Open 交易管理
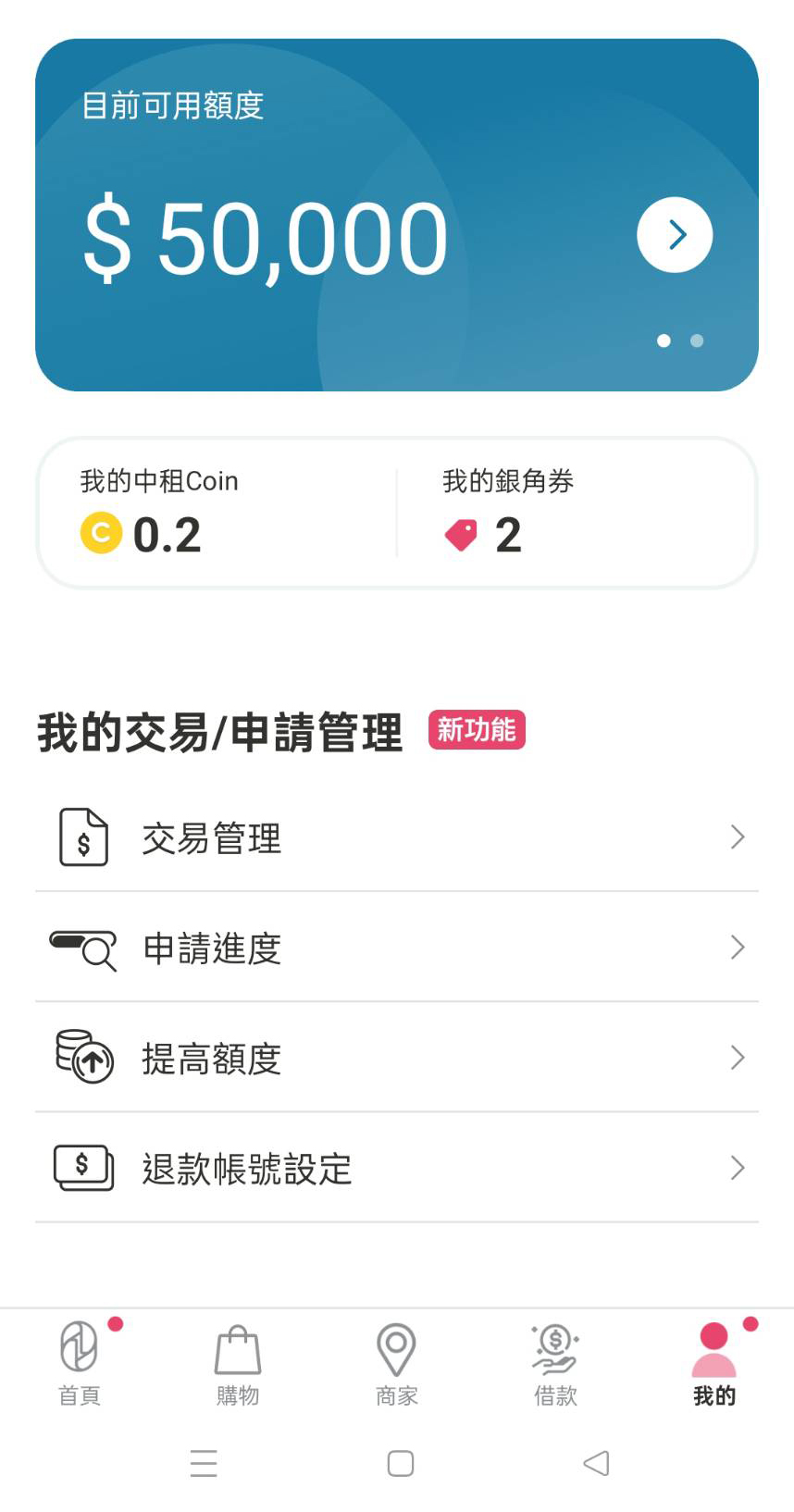 (397, 837)
